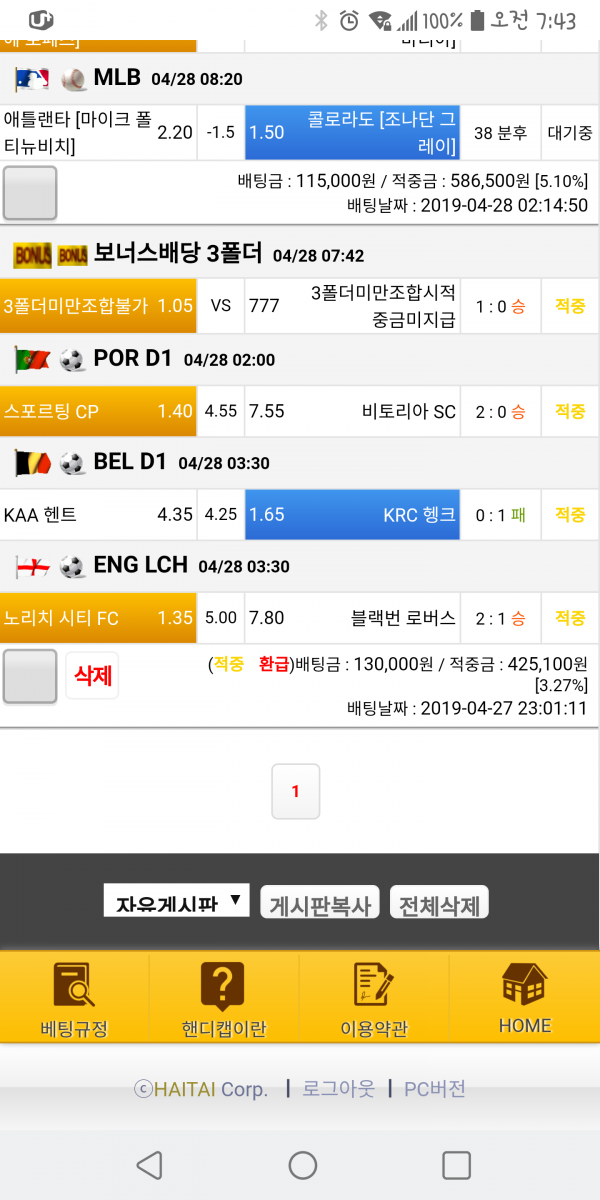Tick the checkbox beside the 삭제 button
Image resolution: width=600 pixels, height=1200 pixels.
pyautogui.click(x=30, y=676)
